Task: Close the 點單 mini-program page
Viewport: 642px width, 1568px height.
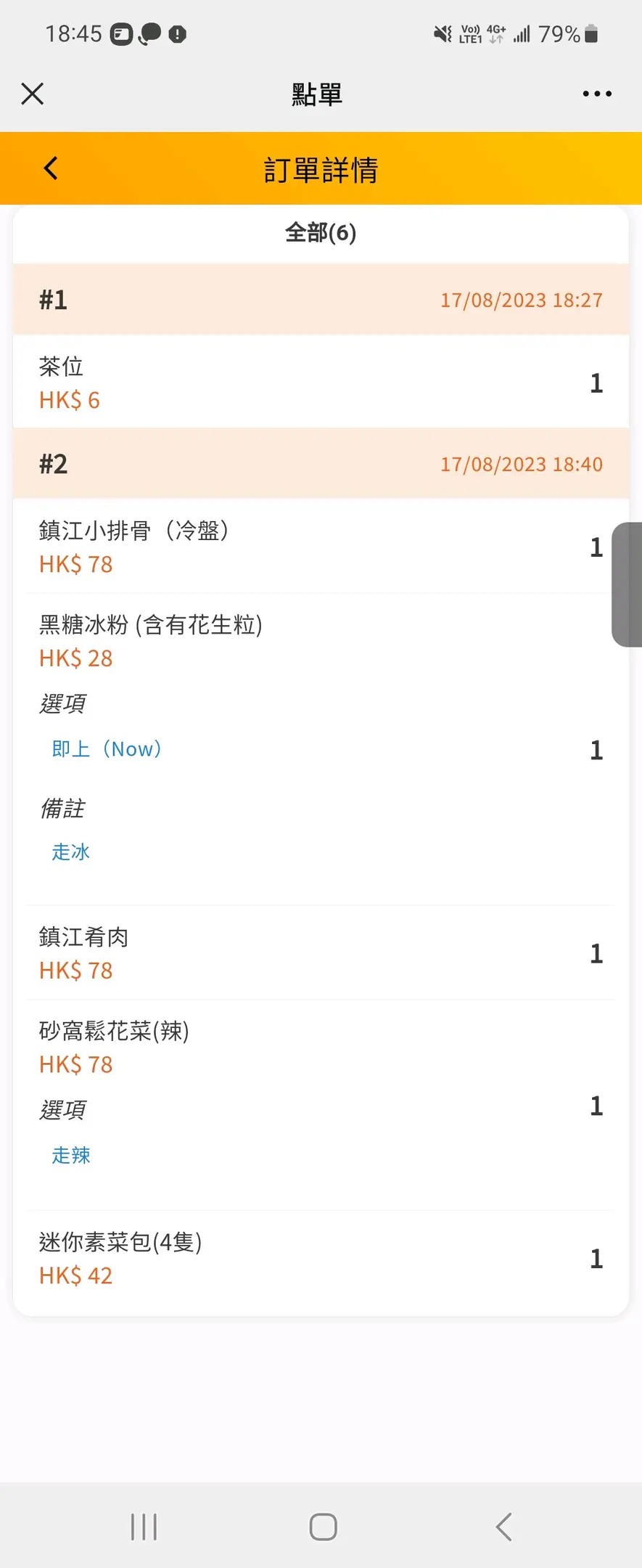Action: pyautogui.click(x=33, y=94)
